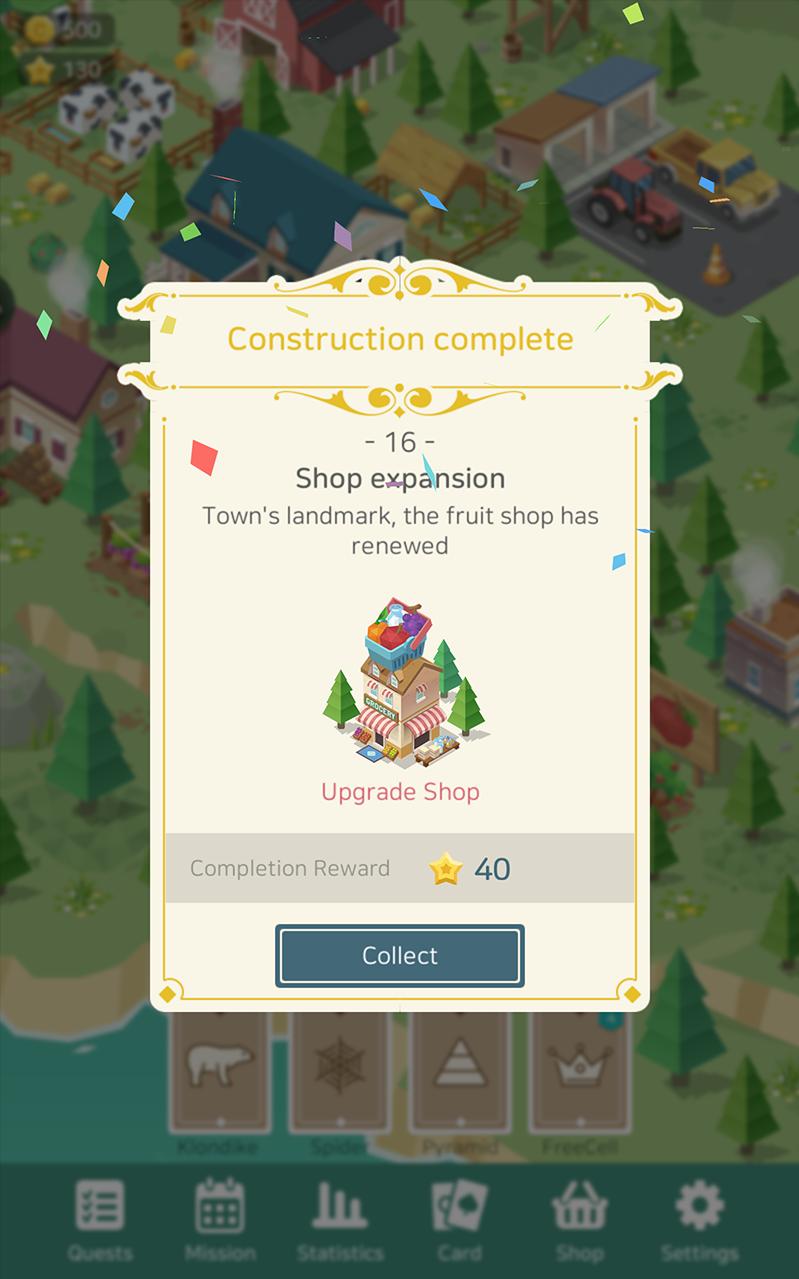Open the Settings gear
The image size is (799, 1279).
point(699,1216)
